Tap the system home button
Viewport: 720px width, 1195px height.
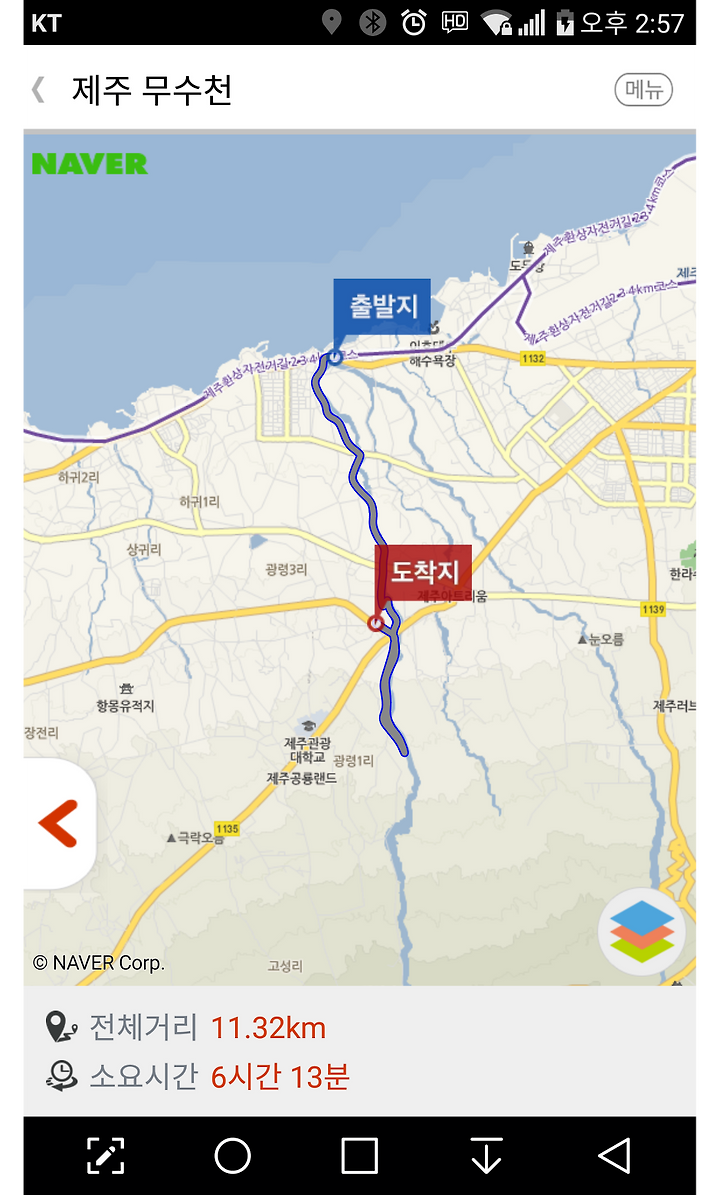pos(232,1155)
